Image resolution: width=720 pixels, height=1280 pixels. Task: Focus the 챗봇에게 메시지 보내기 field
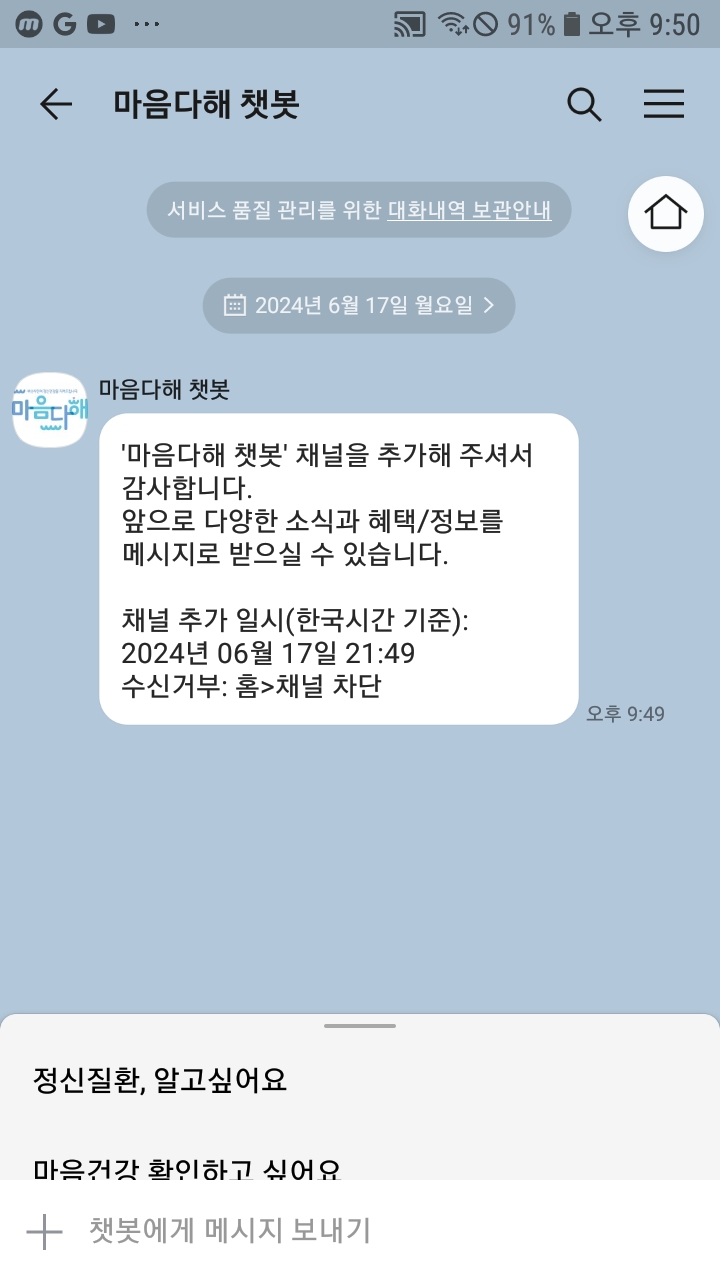point(380,1231)
